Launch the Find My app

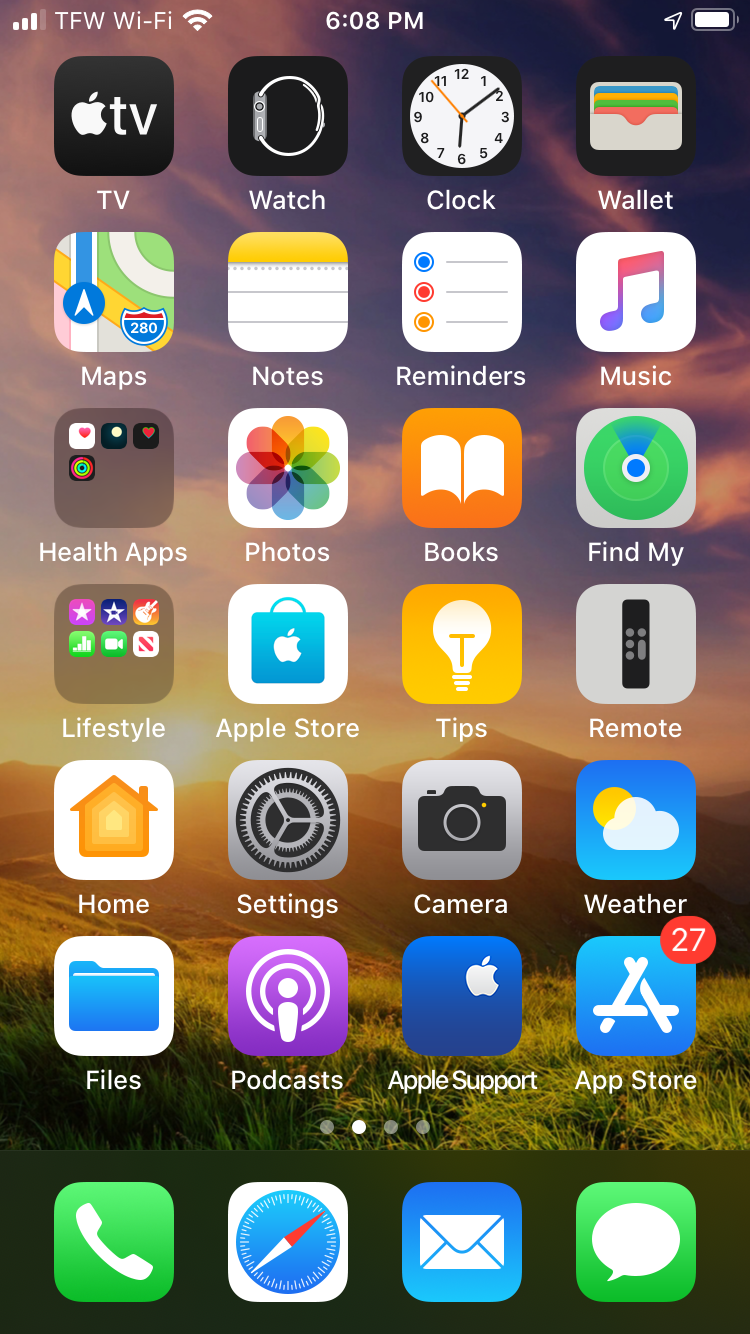tap(635, 468)
